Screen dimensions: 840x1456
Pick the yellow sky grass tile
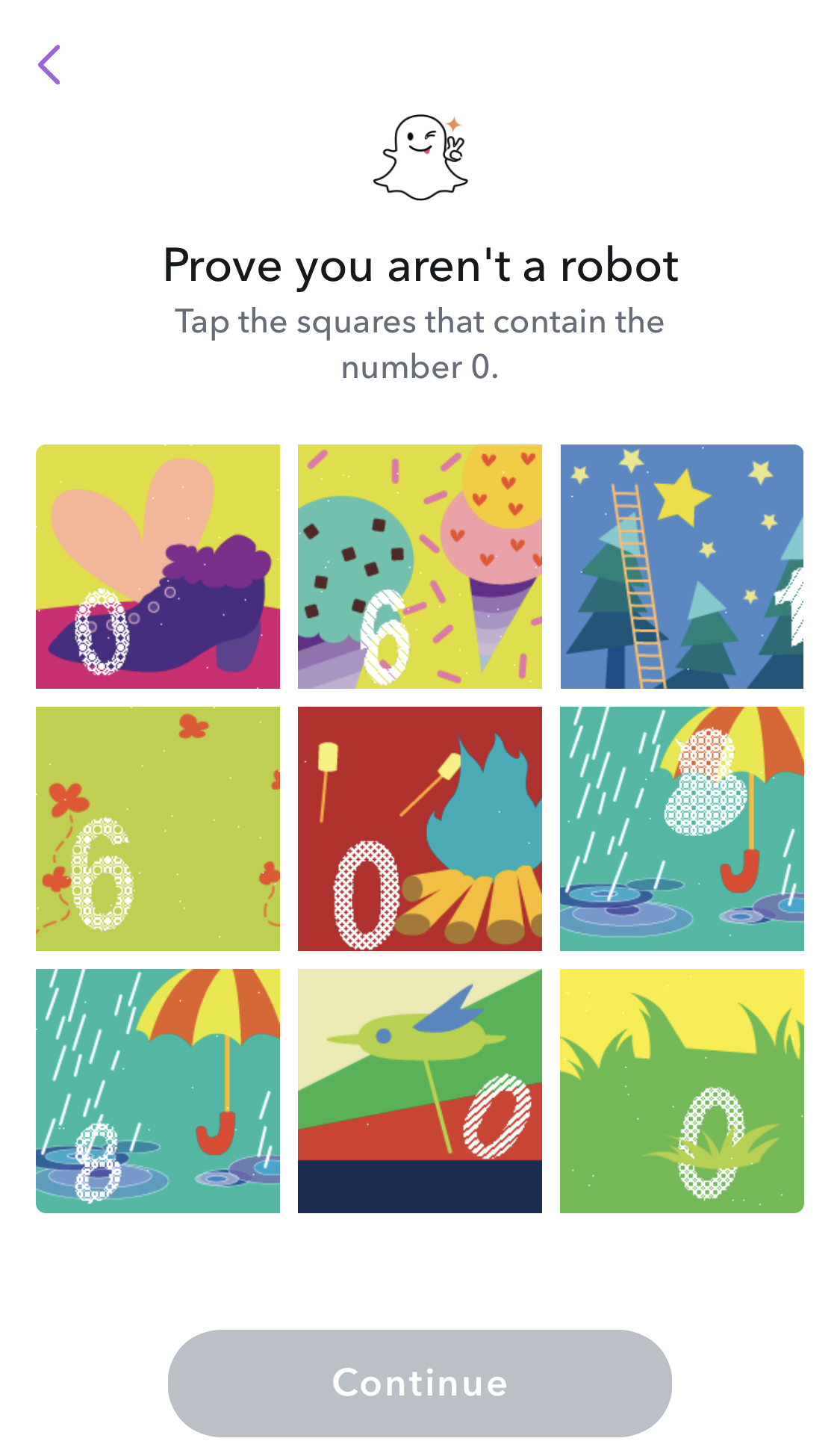tap(682, 1091)
